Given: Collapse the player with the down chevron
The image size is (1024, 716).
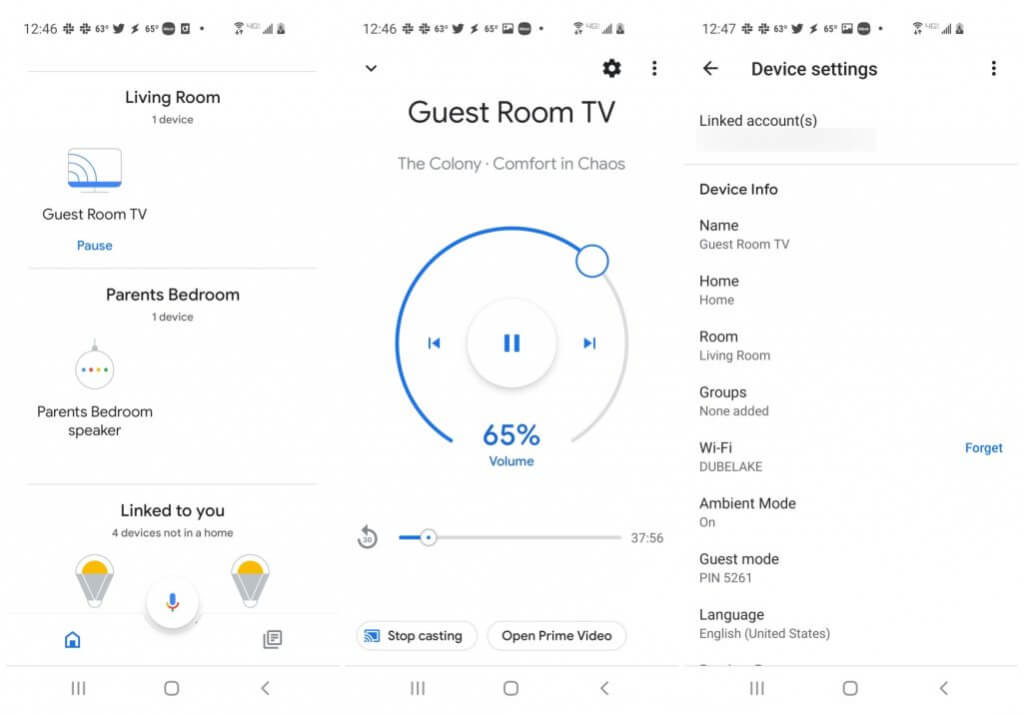Looking at the screenshot, I should pyautogui.click(x=371, y=68).
